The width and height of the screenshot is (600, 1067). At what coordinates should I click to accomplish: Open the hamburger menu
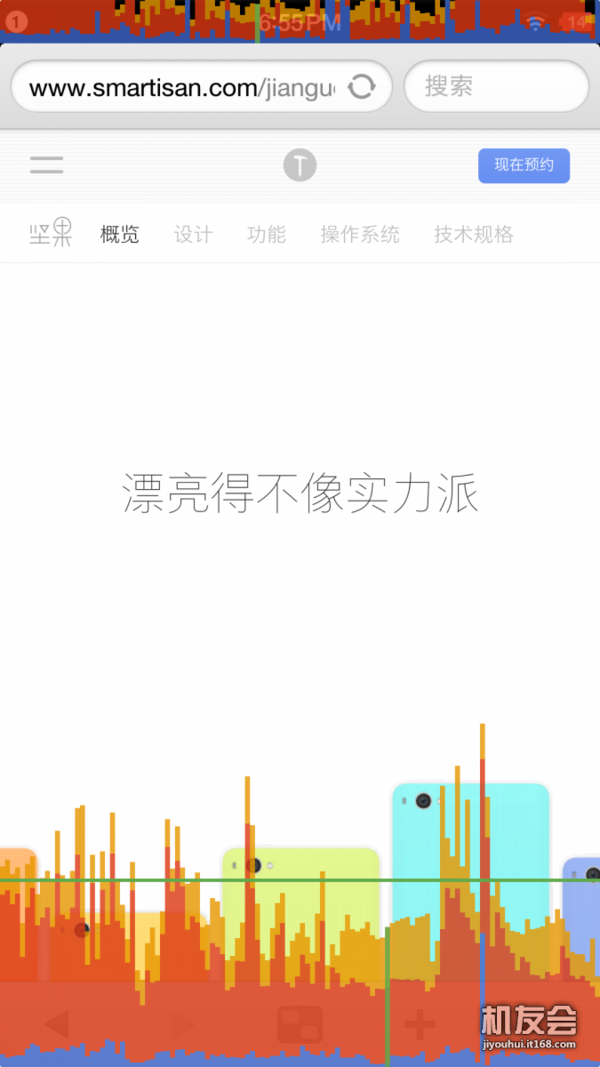click(46, 165)
